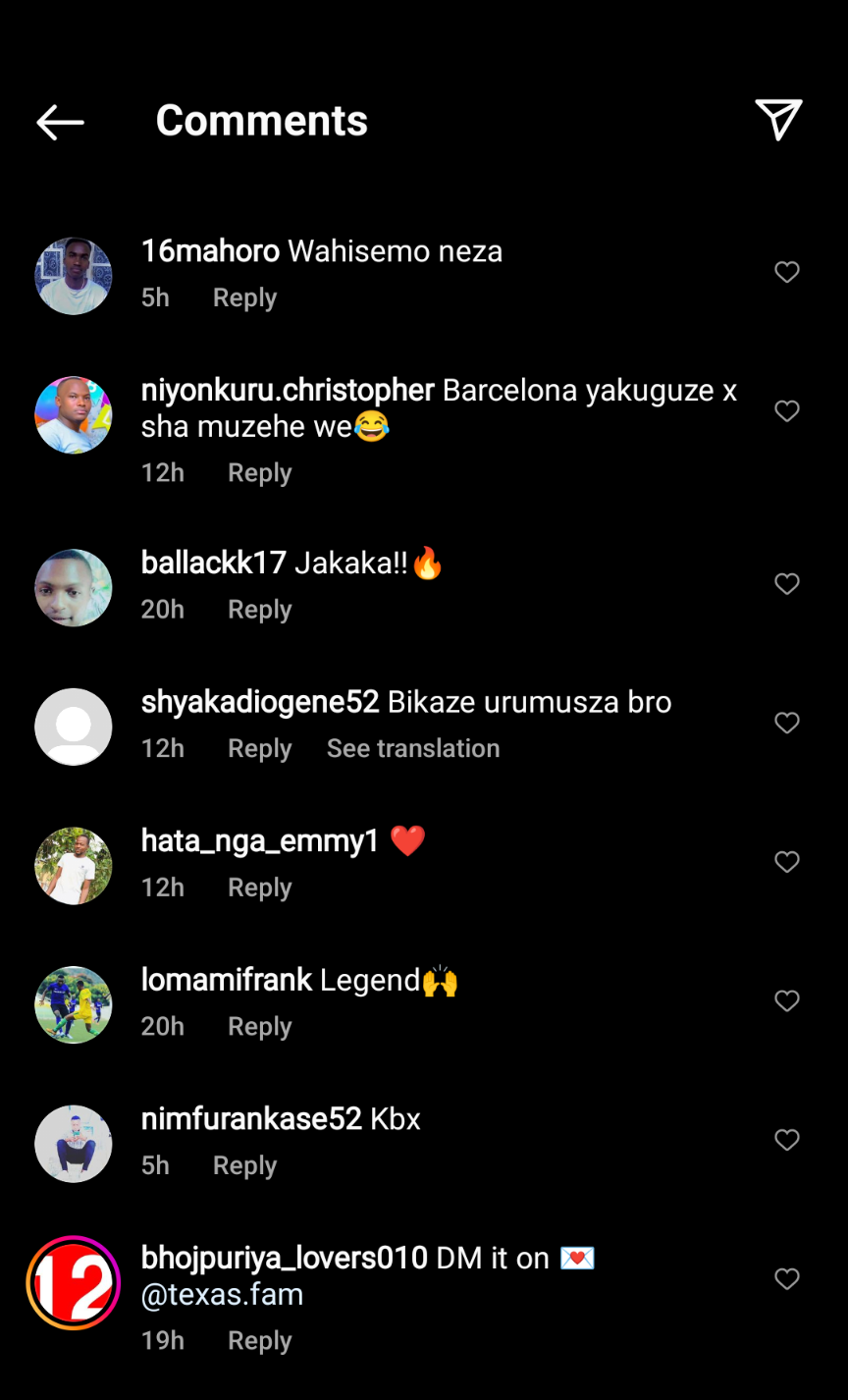
Task: Reply to nimfurankase52's comment
Action: pyautogui.click(x=244, y=1165)
